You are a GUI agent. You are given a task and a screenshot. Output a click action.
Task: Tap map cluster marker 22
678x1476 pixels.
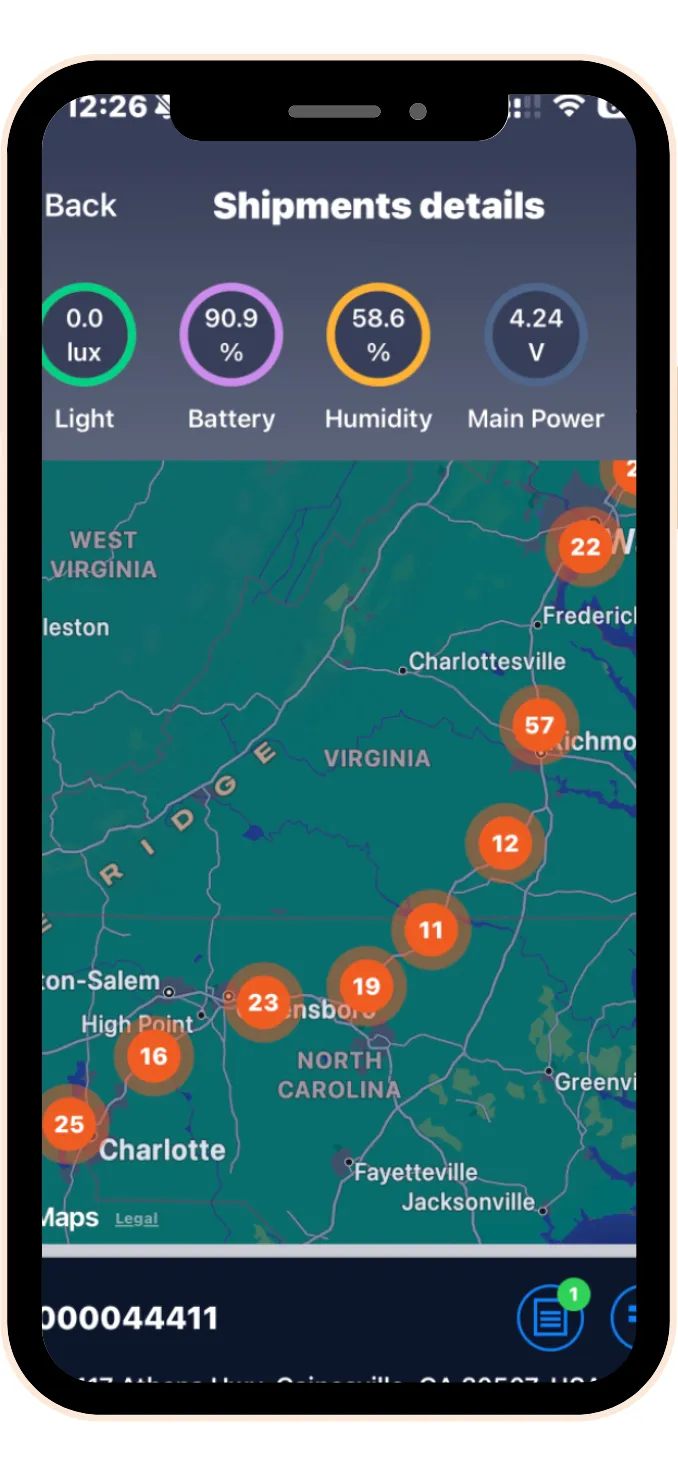pyautogui.click(x=585, y=547)
